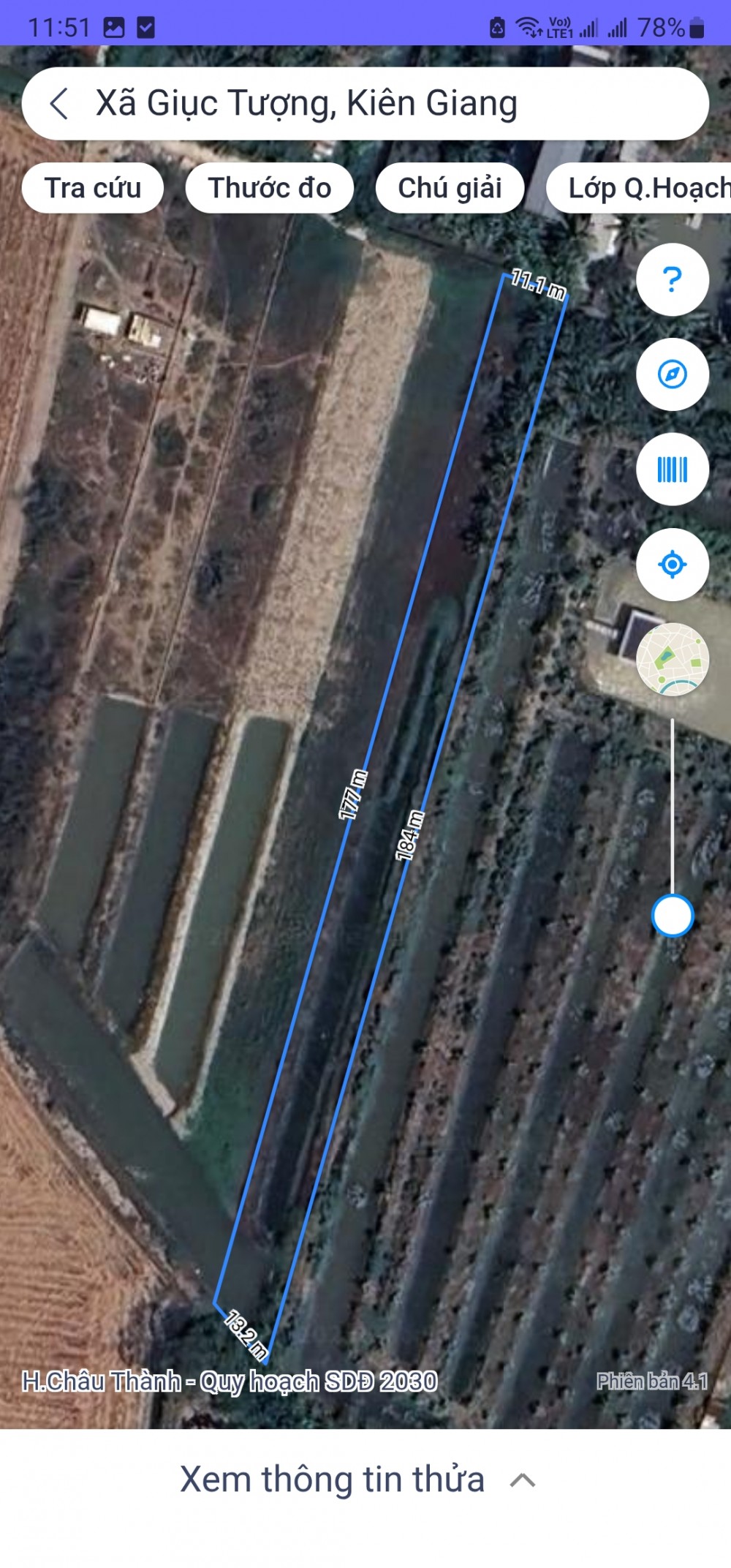
Task: Select the Tra cứu chip
Action: (93, 188)
